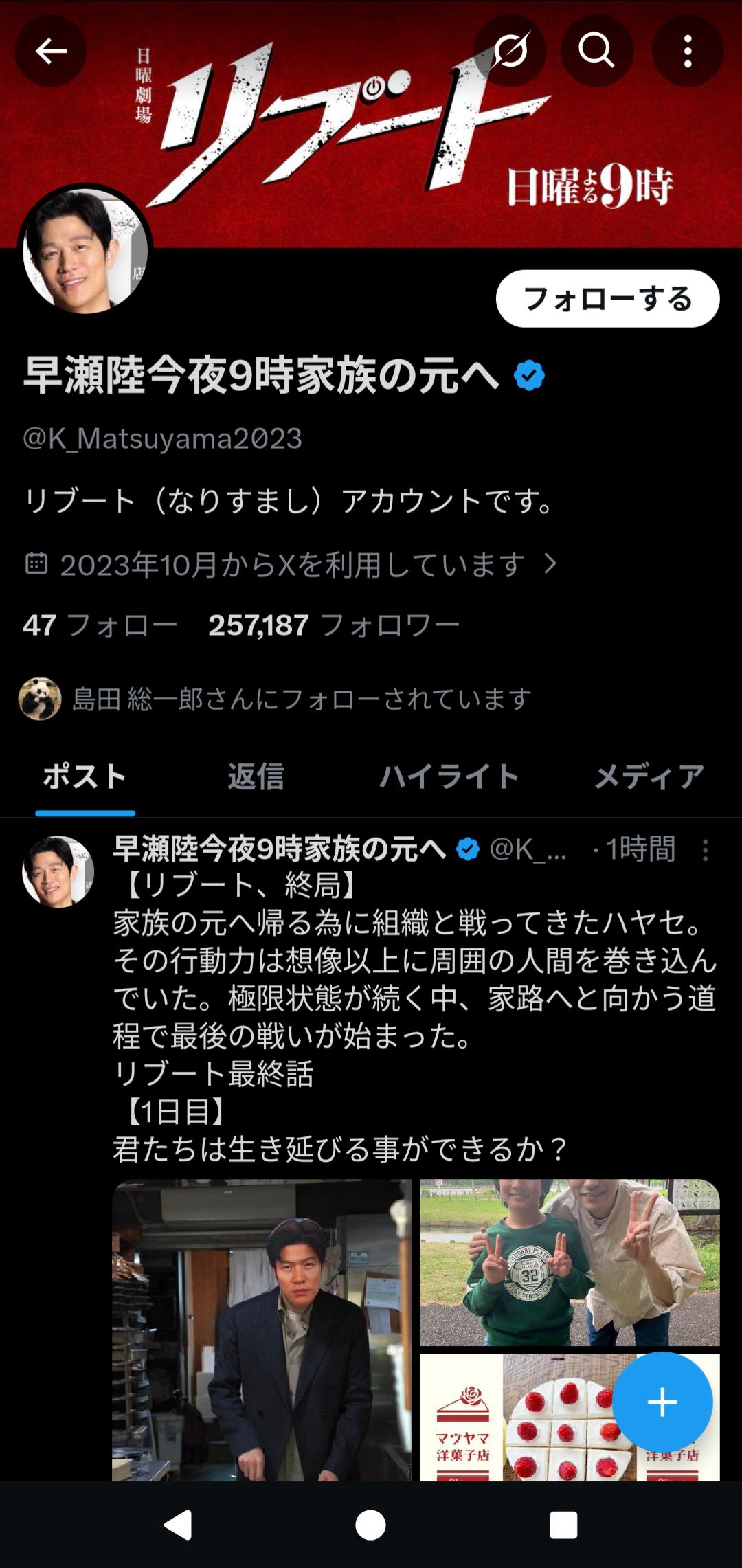View the 257,187 フォロワー list
The height and width of the screenshot is (1568, 742).
[x=334, y=625]
